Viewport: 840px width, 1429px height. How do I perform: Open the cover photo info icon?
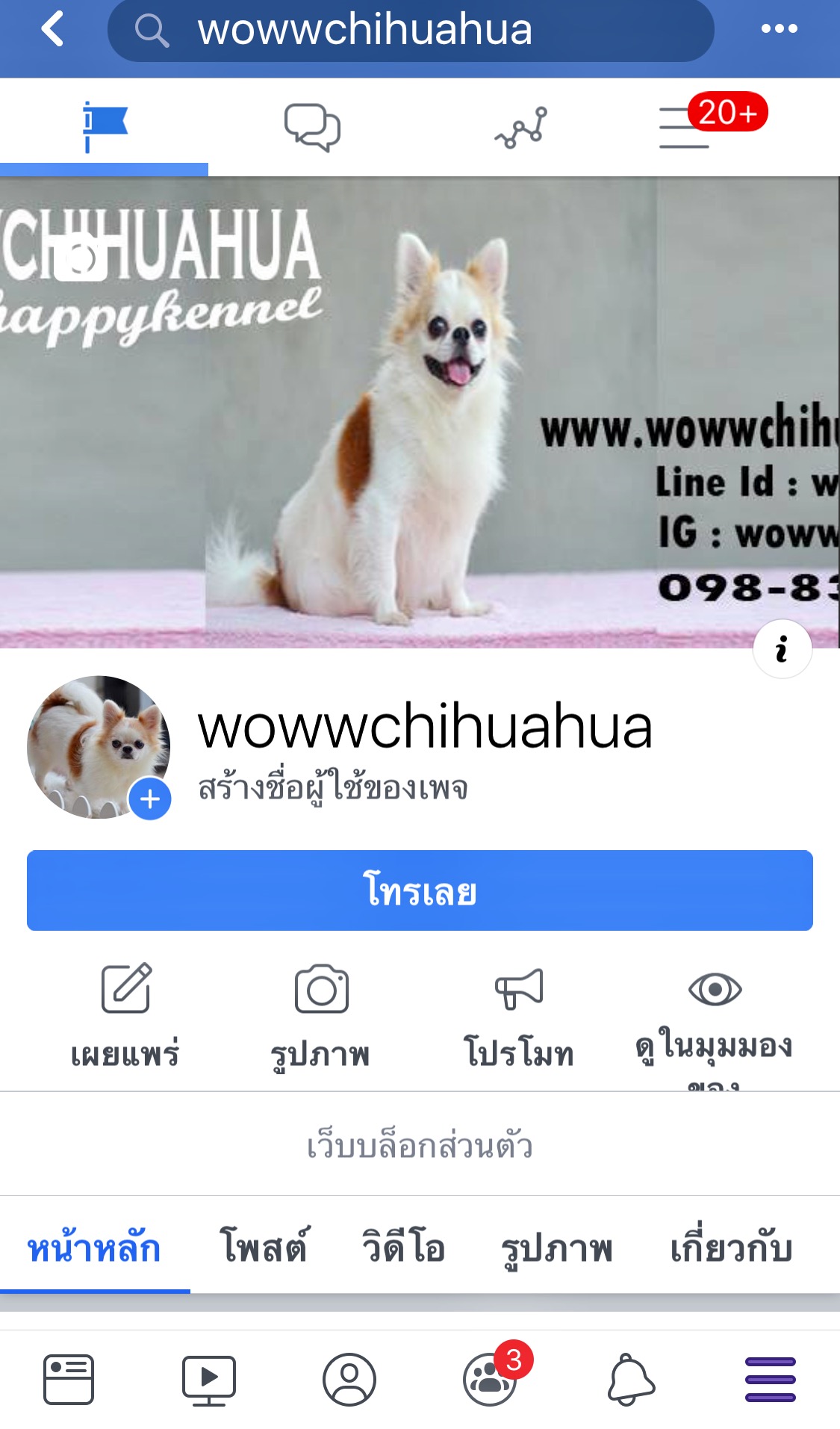tap(782, 648)
